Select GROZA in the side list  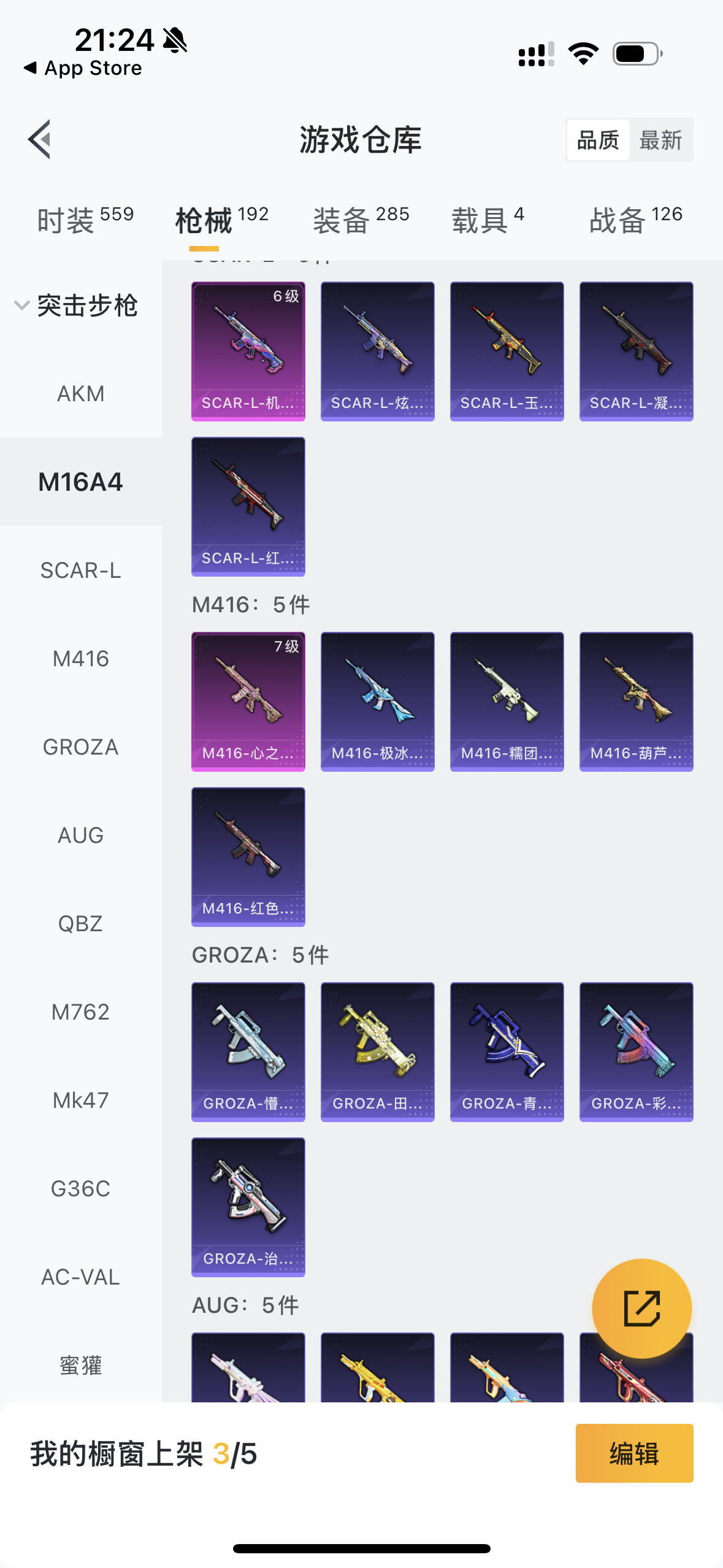(x=81, y=747)
